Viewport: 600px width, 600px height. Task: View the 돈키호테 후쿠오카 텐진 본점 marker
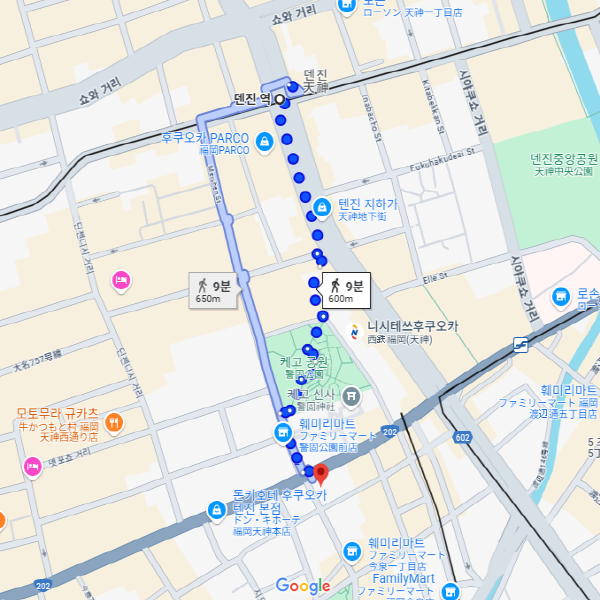[x=216, y=510]
